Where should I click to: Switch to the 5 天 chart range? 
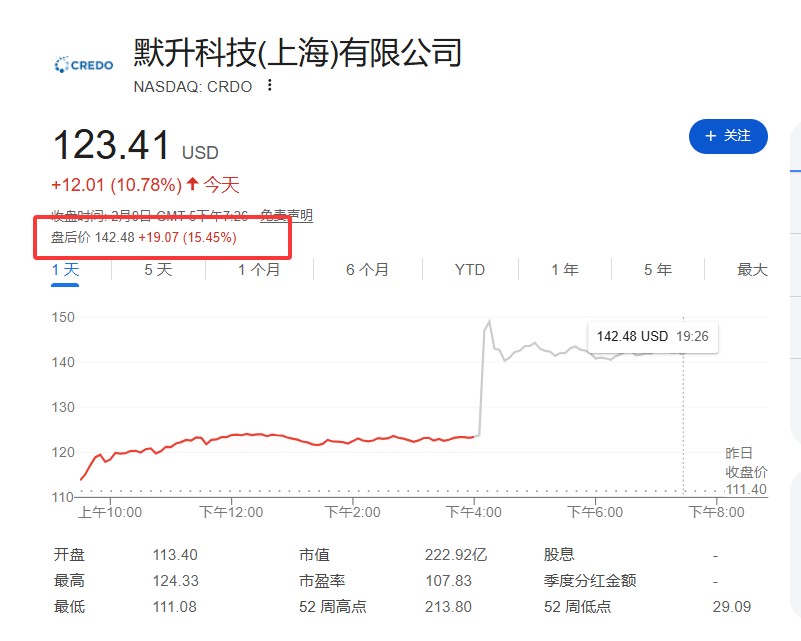tap(158, 269)
